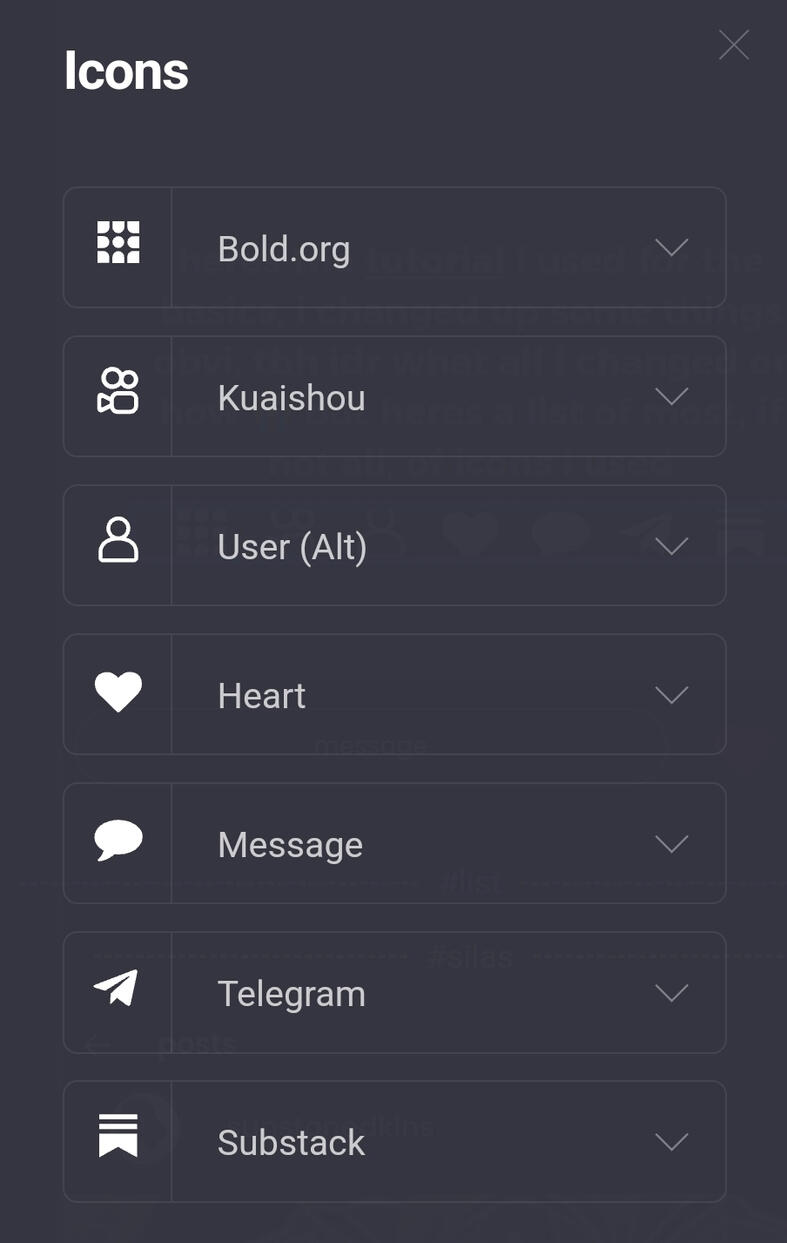This screenshot has width=787, height=1243.
Task: Expand the User (Alt) icon entry
Action: 671,546
